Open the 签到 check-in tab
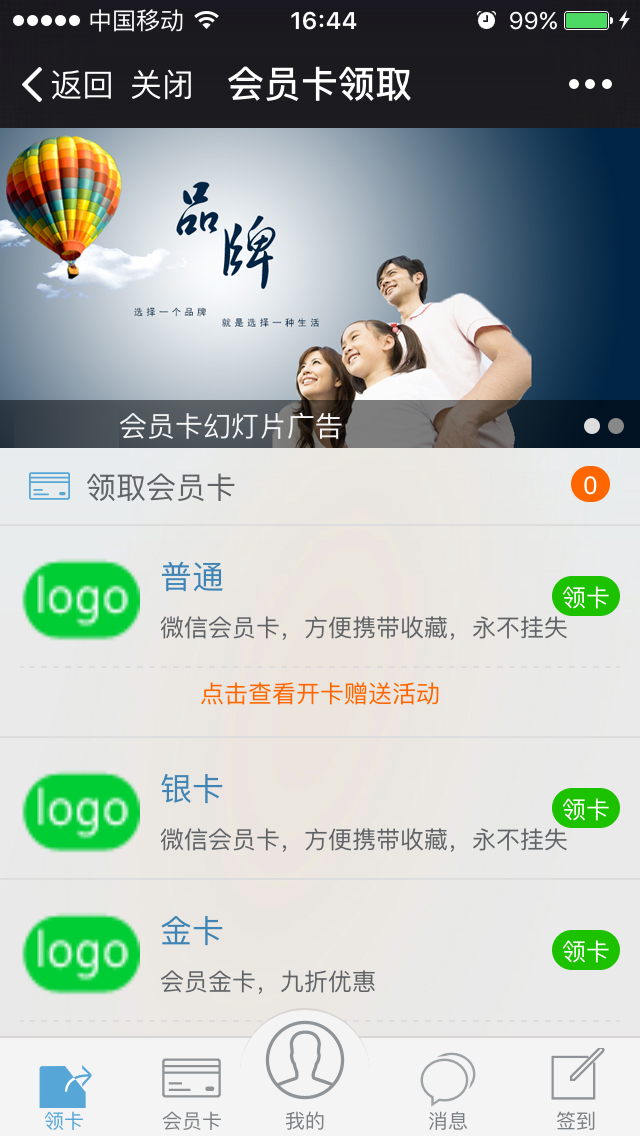The image size is (640, 1136). point(576,1094)
